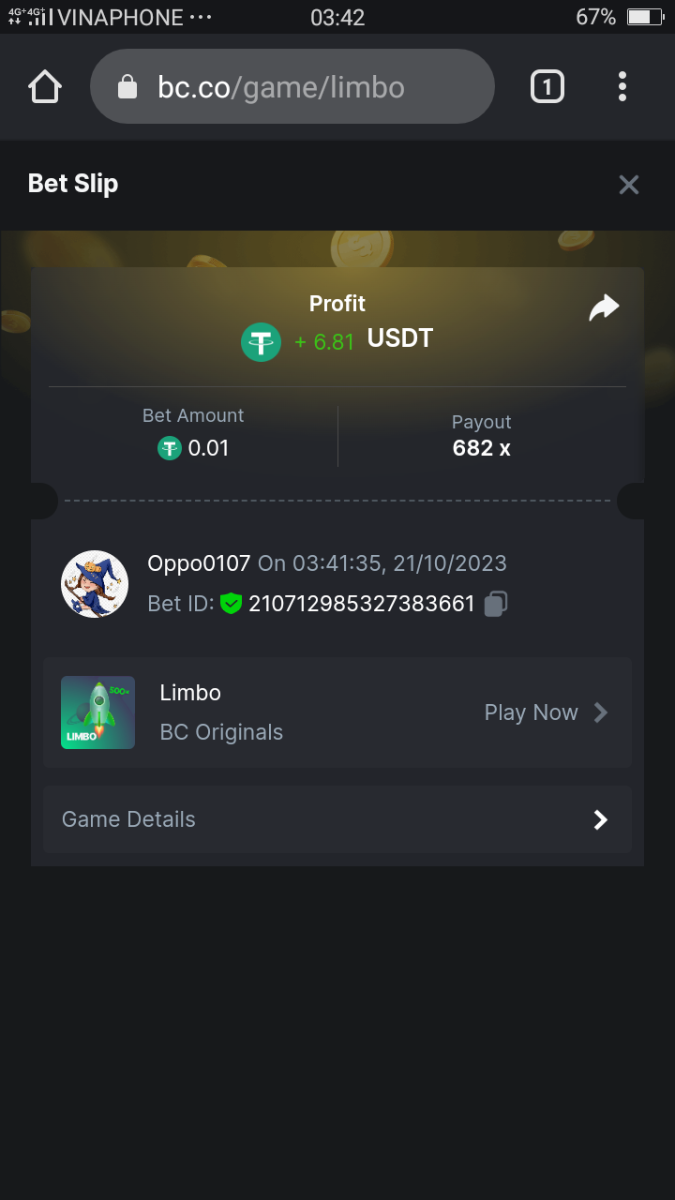675x1200 pixels.
Task: Share this bet slip
Action: pyautogui.click(x=604, y=308)
